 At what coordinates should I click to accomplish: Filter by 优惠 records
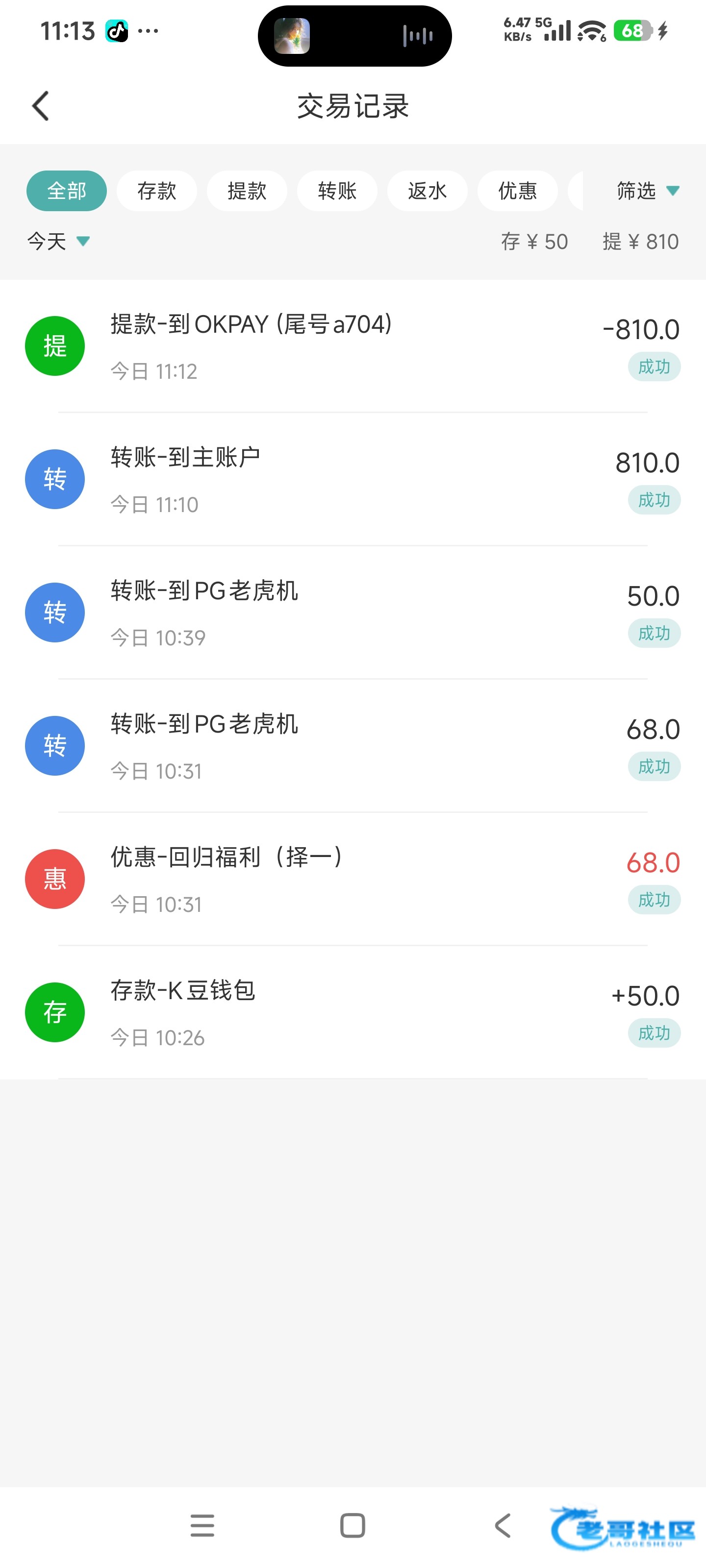coord(517,191)
